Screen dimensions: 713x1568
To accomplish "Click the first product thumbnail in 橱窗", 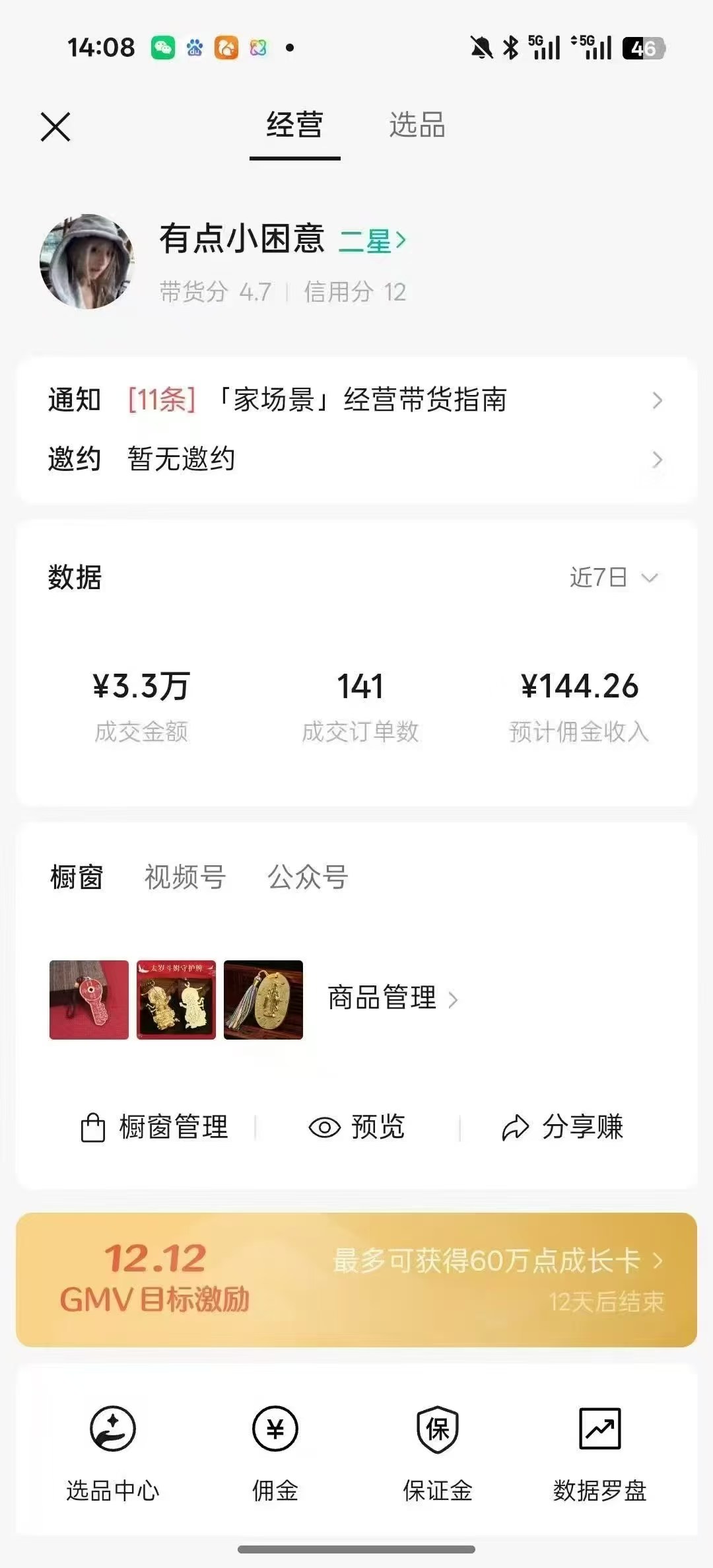I will click(88, 999).
